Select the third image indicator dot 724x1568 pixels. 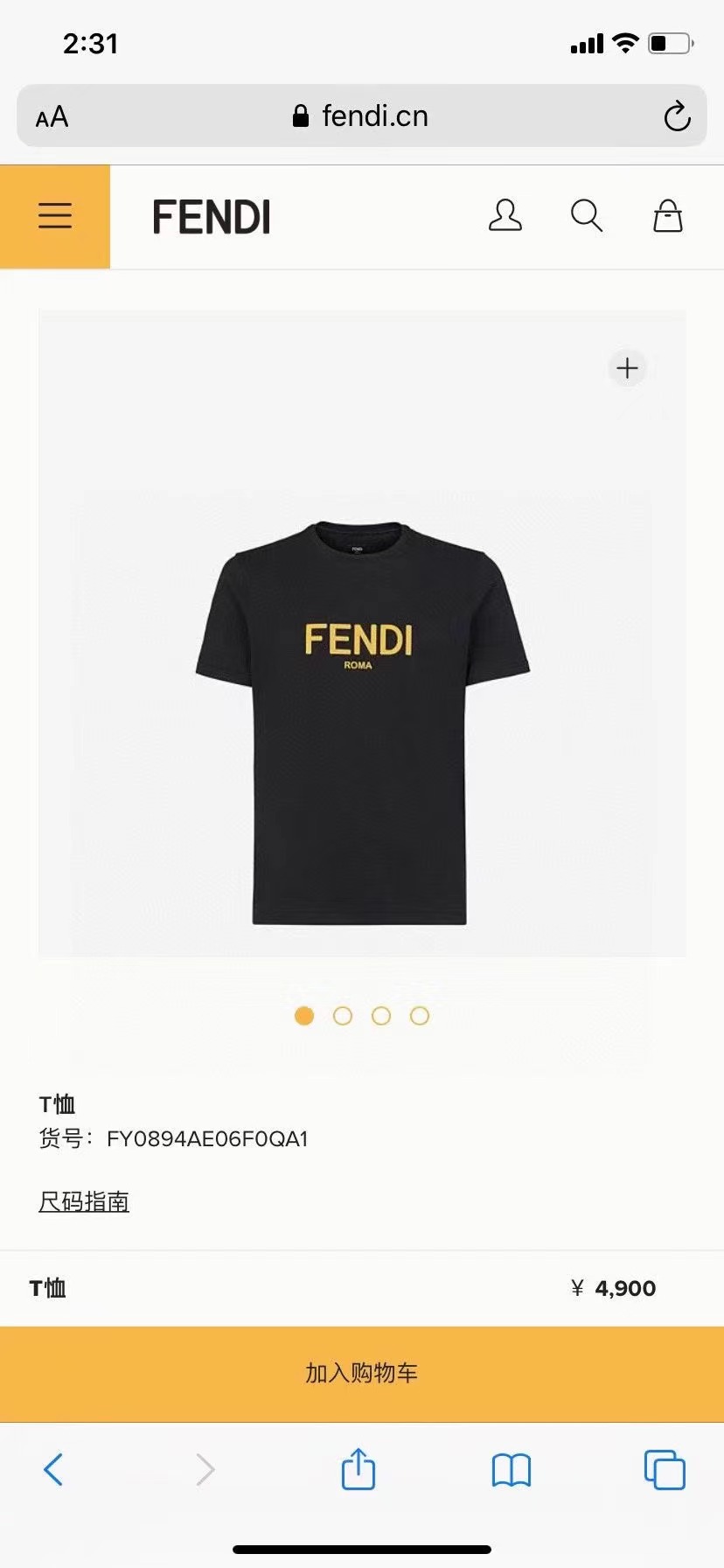point(381,1016)
